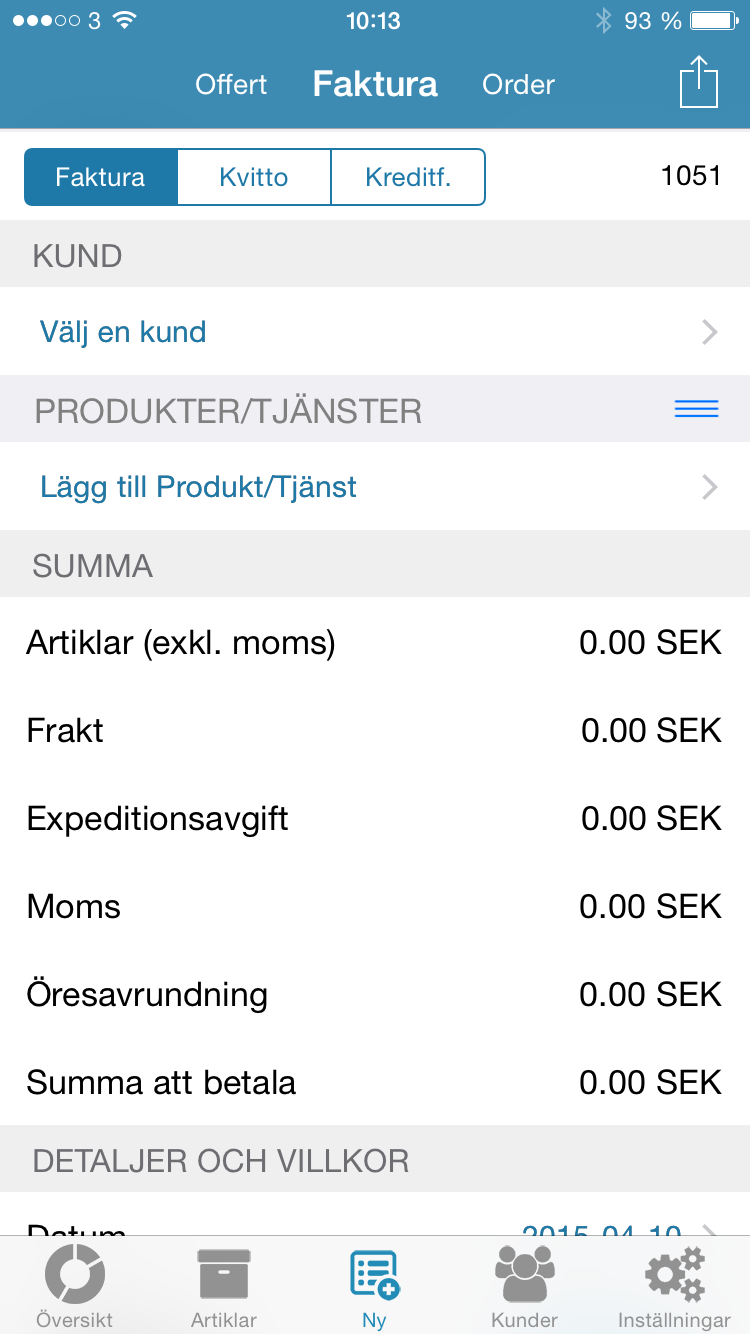Viewport: 750px width, 1334px height.
Task: Switch to the Kunder tab
Action: click(x=525, y=1286)
